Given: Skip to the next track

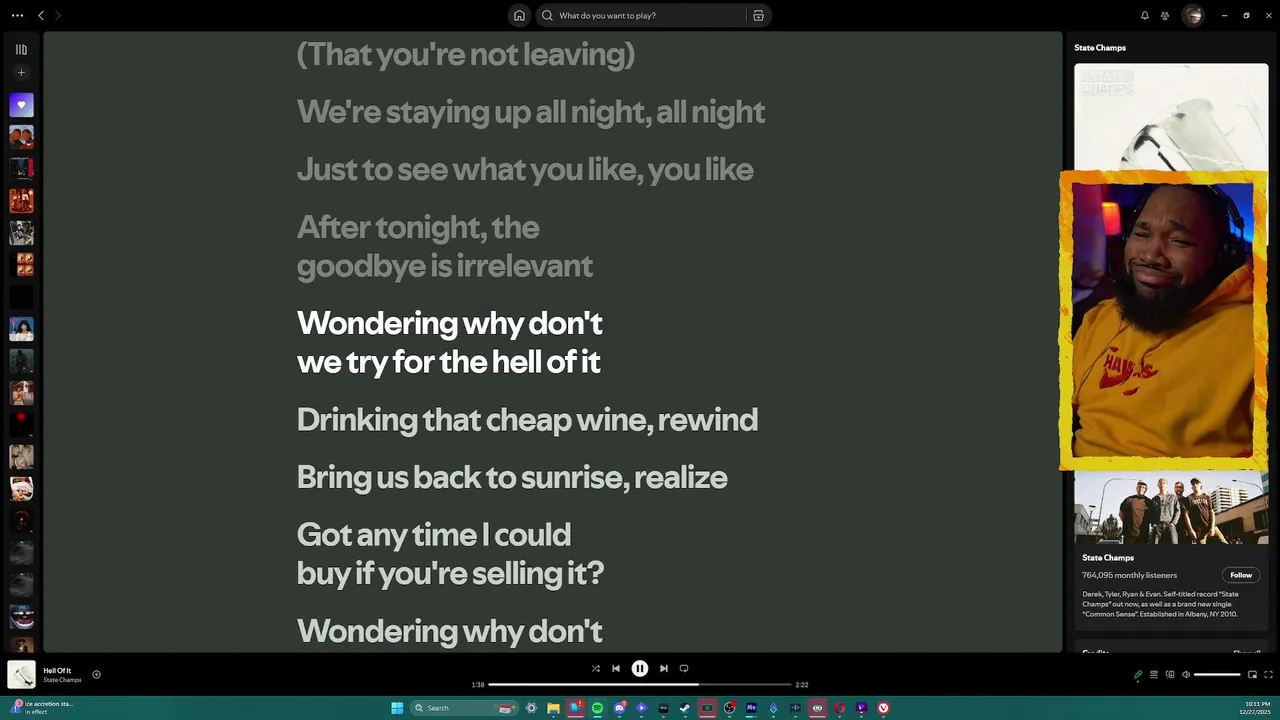Looking at the screenshot, I should [x=663, y=669].
